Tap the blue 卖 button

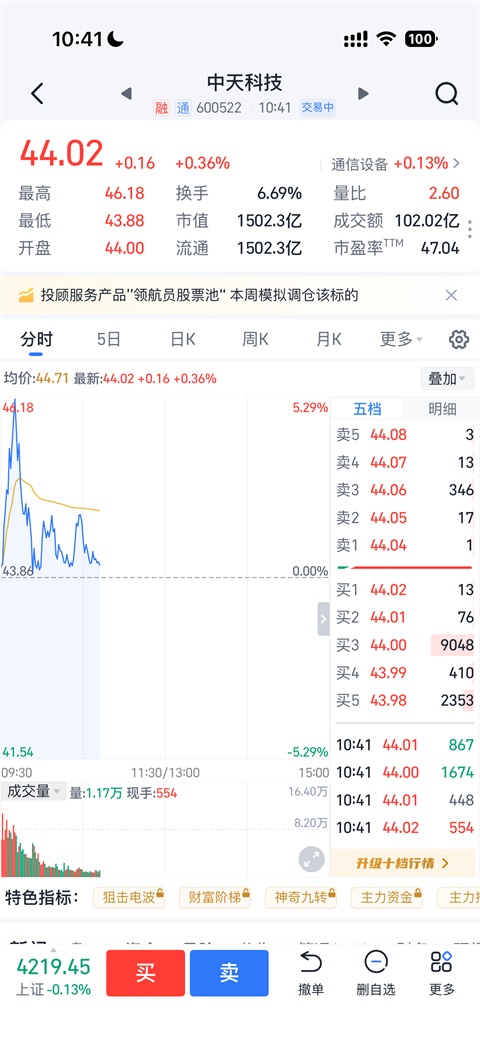point(229,973)
